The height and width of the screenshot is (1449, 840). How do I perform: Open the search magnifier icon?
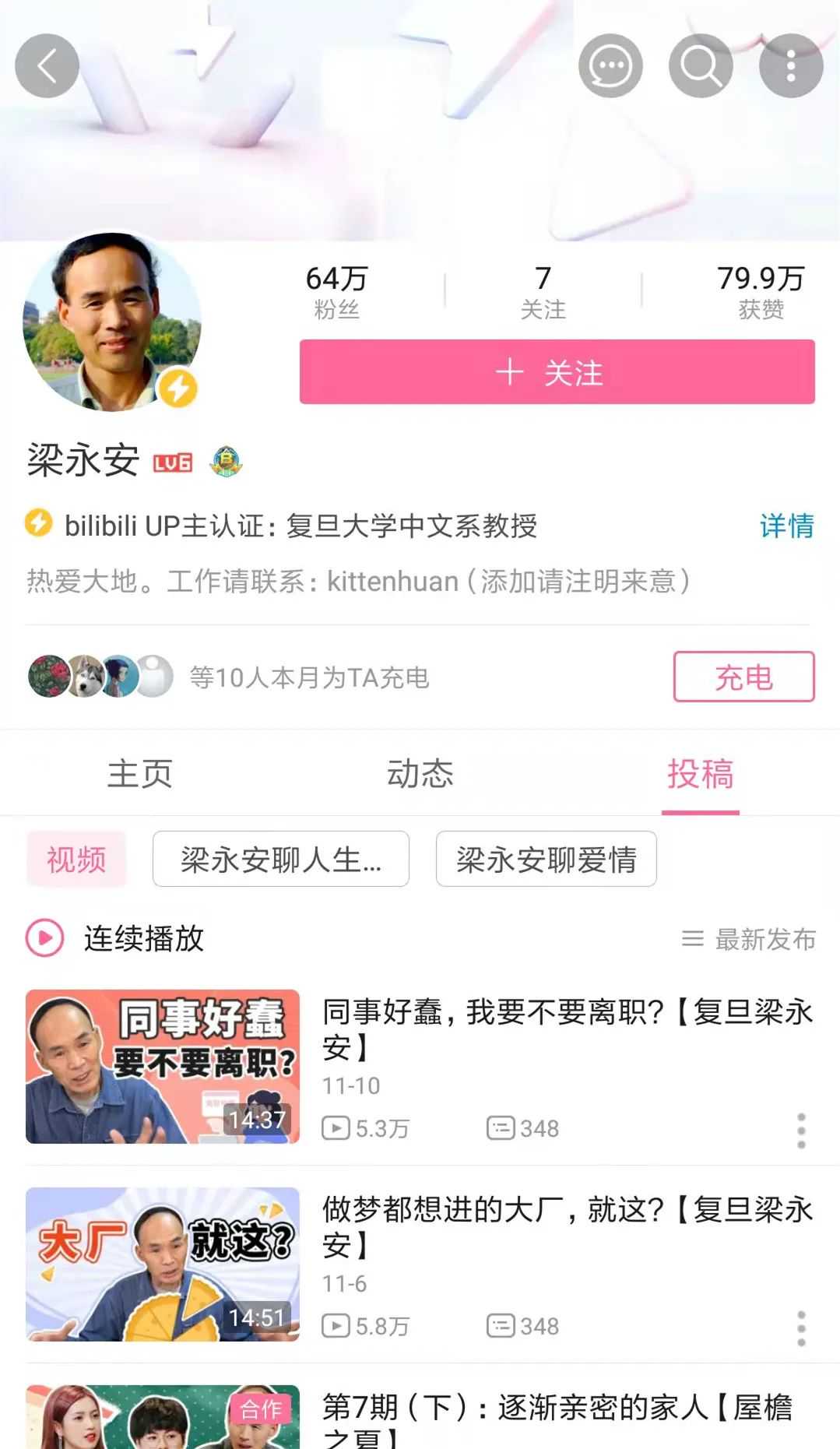click(x=700, y=66)
